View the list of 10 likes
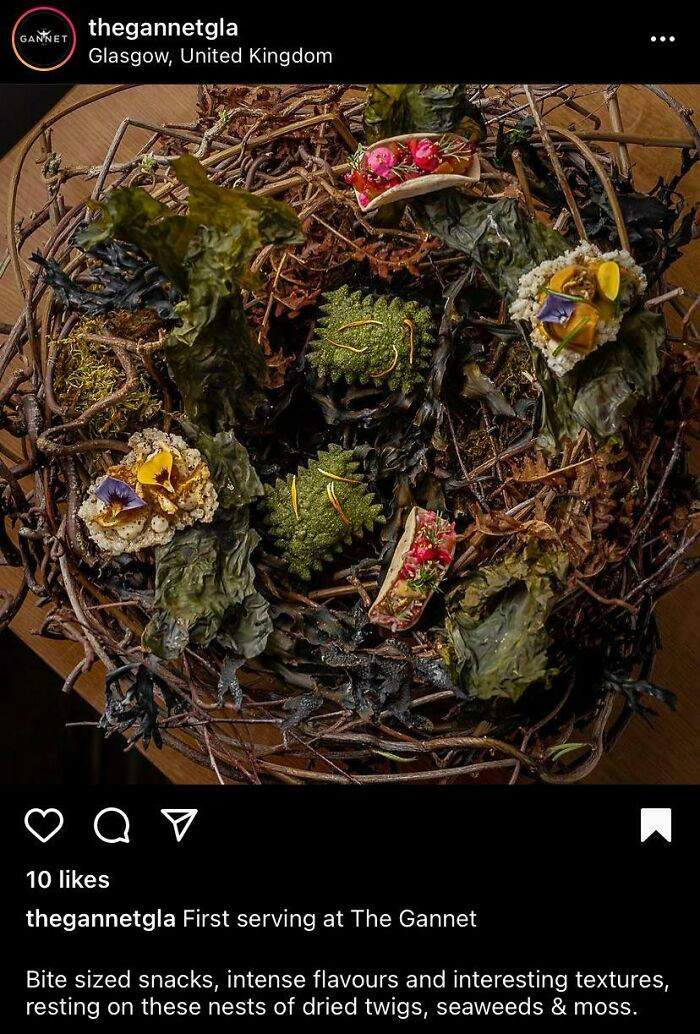The width and height of the screenshot is (700, 1034). click(68, 879)
